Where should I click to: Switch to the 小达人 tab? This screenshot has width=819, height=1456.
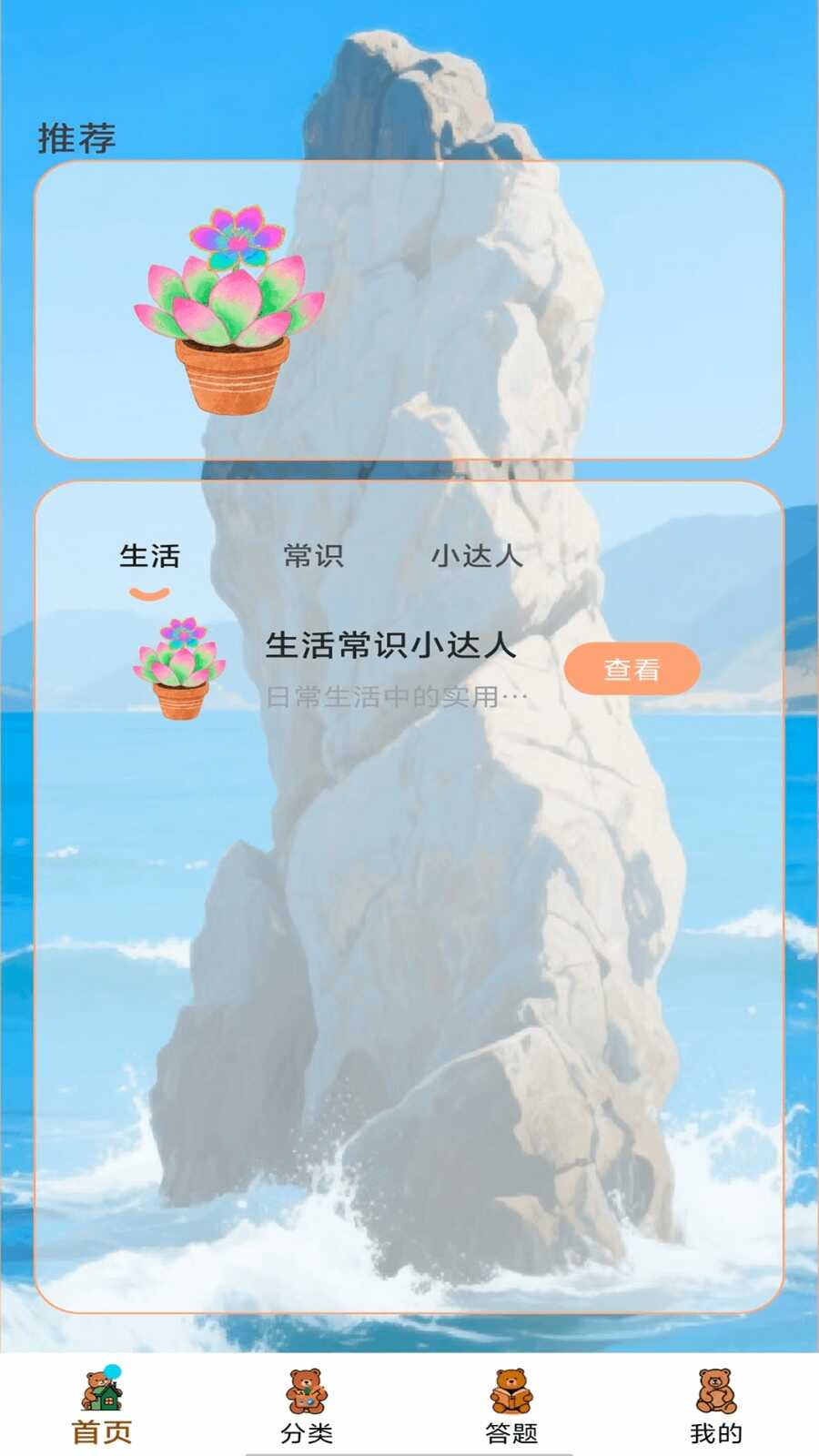pyautogui.click(x=477, y=556)
